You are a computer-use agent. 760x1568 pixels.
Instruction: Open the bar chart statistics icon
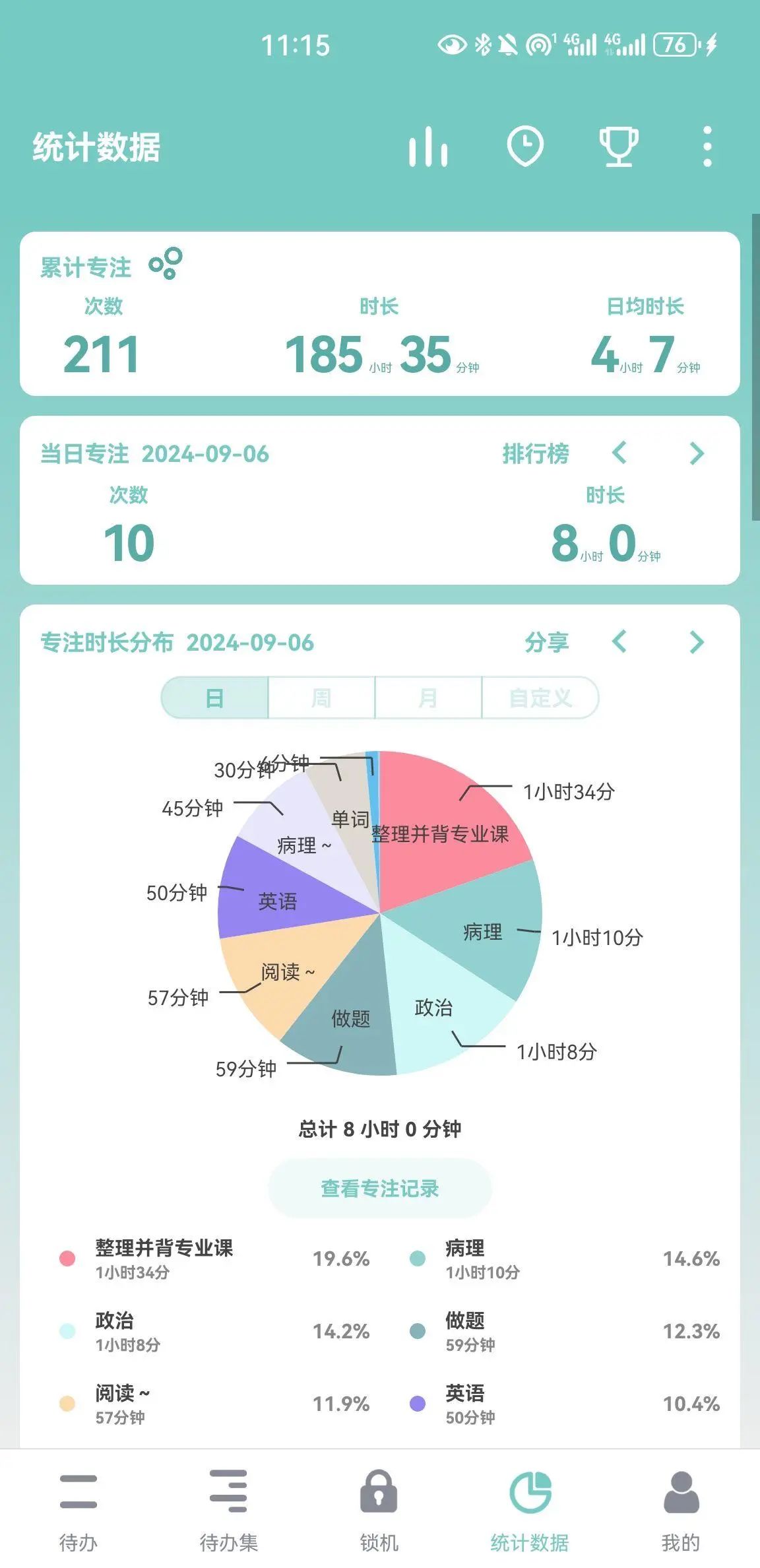pyautogui.click(x=427, y=147)
